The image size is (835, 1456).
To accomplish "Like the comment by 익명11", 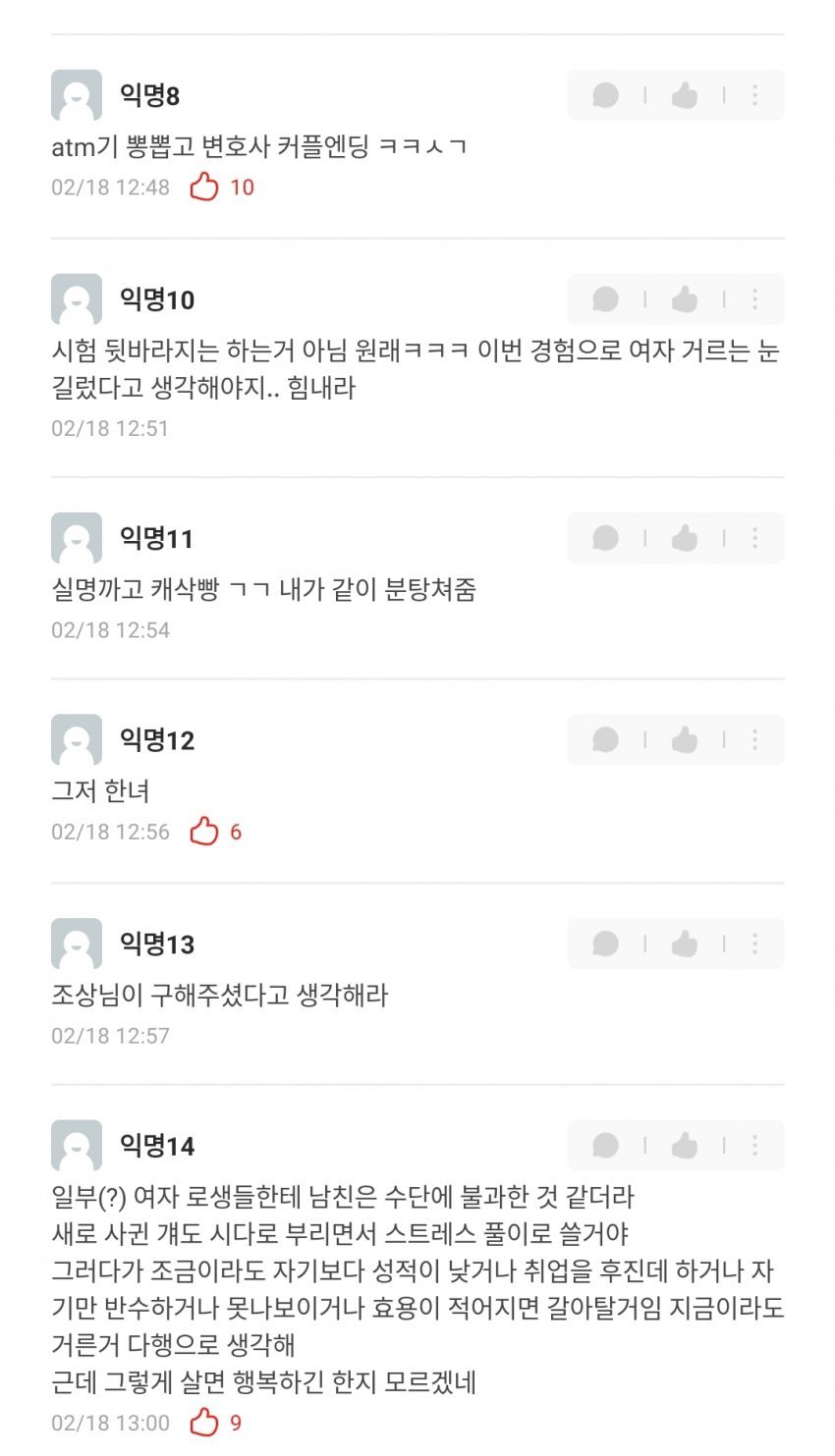I will 685,538.
